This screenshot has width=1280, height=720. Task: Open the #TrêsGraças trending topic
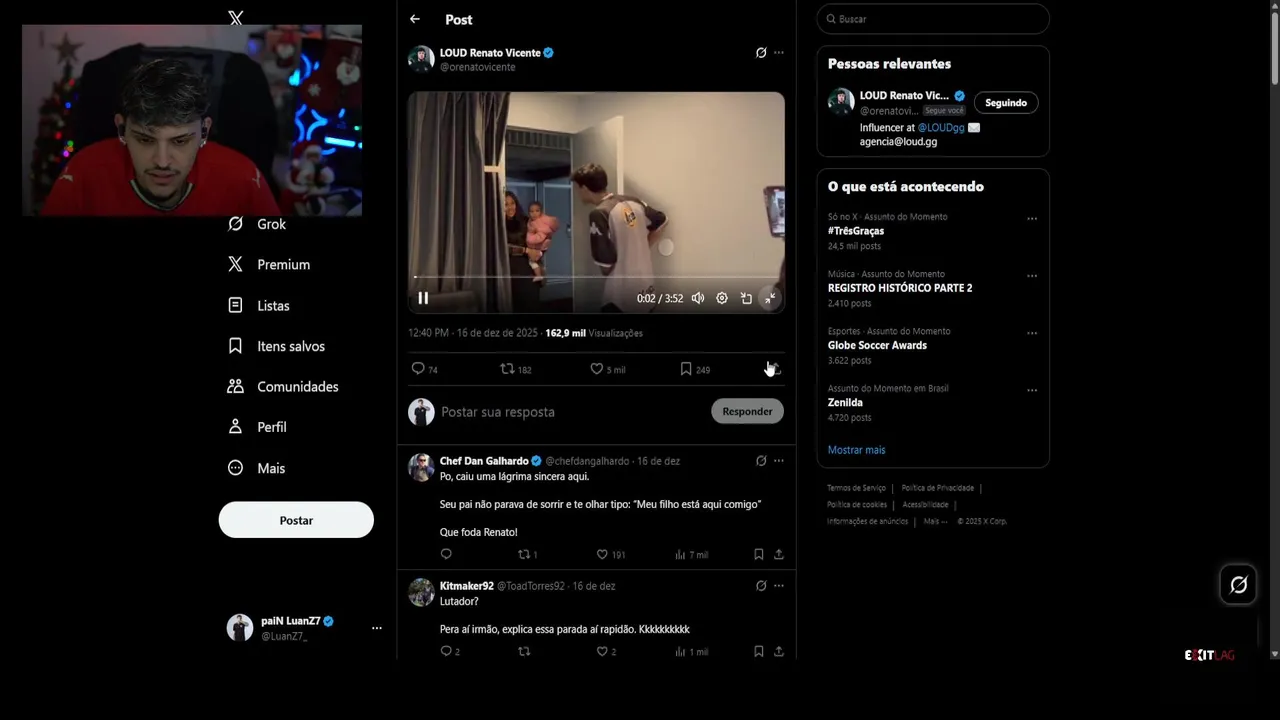[x=856, y=231]
